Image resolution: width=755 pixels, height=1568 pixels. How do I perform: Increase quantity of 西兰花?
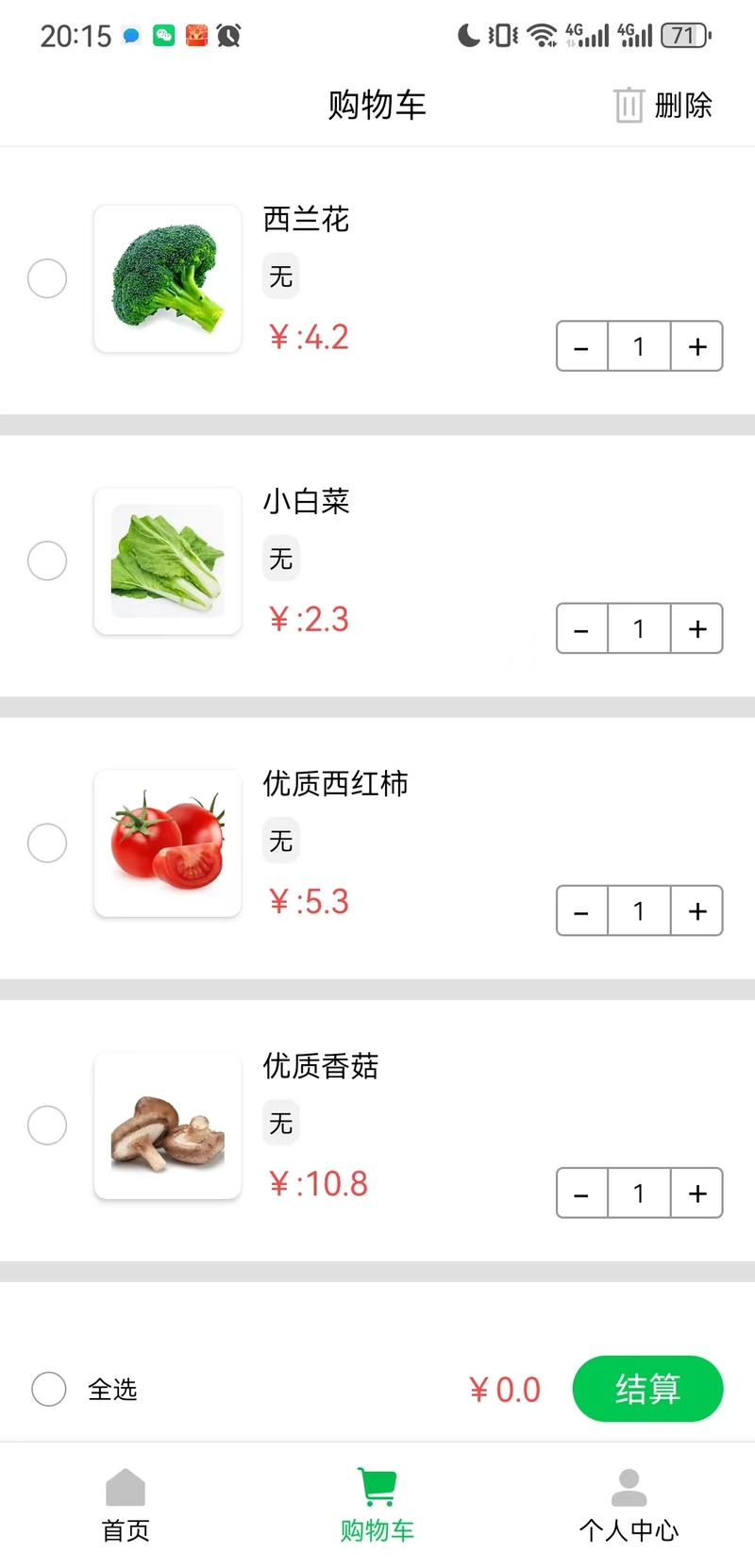click(x=697, y=346)
